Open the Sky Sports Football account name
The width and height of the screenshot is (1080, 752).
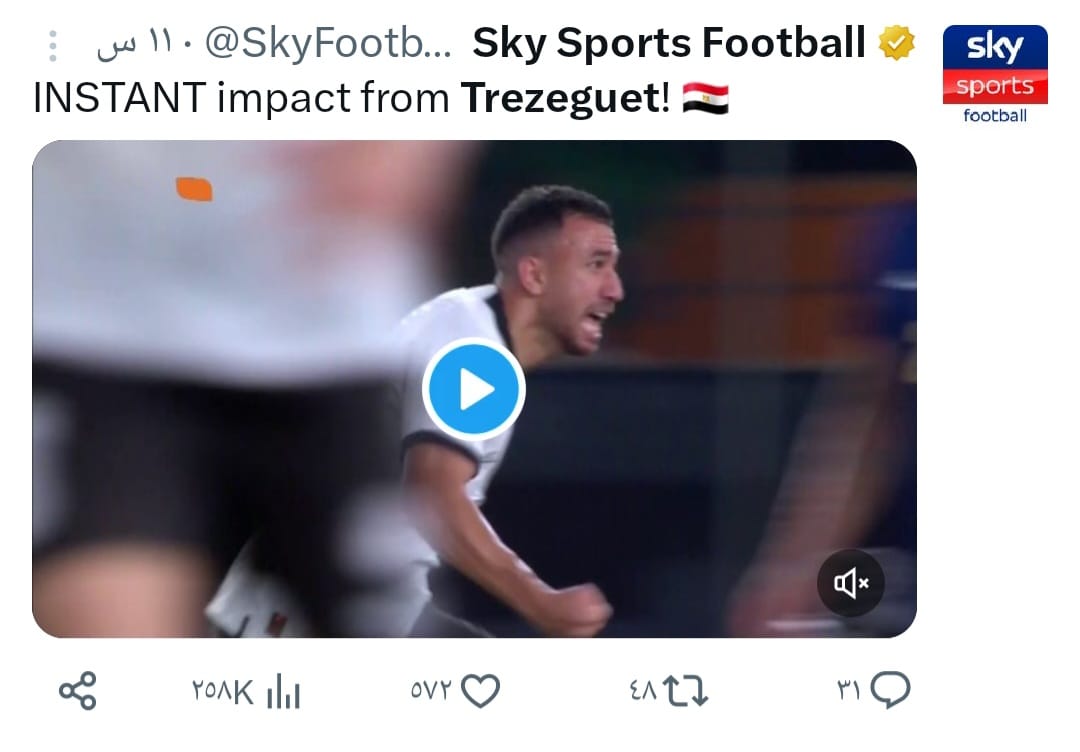coord(668,43)
